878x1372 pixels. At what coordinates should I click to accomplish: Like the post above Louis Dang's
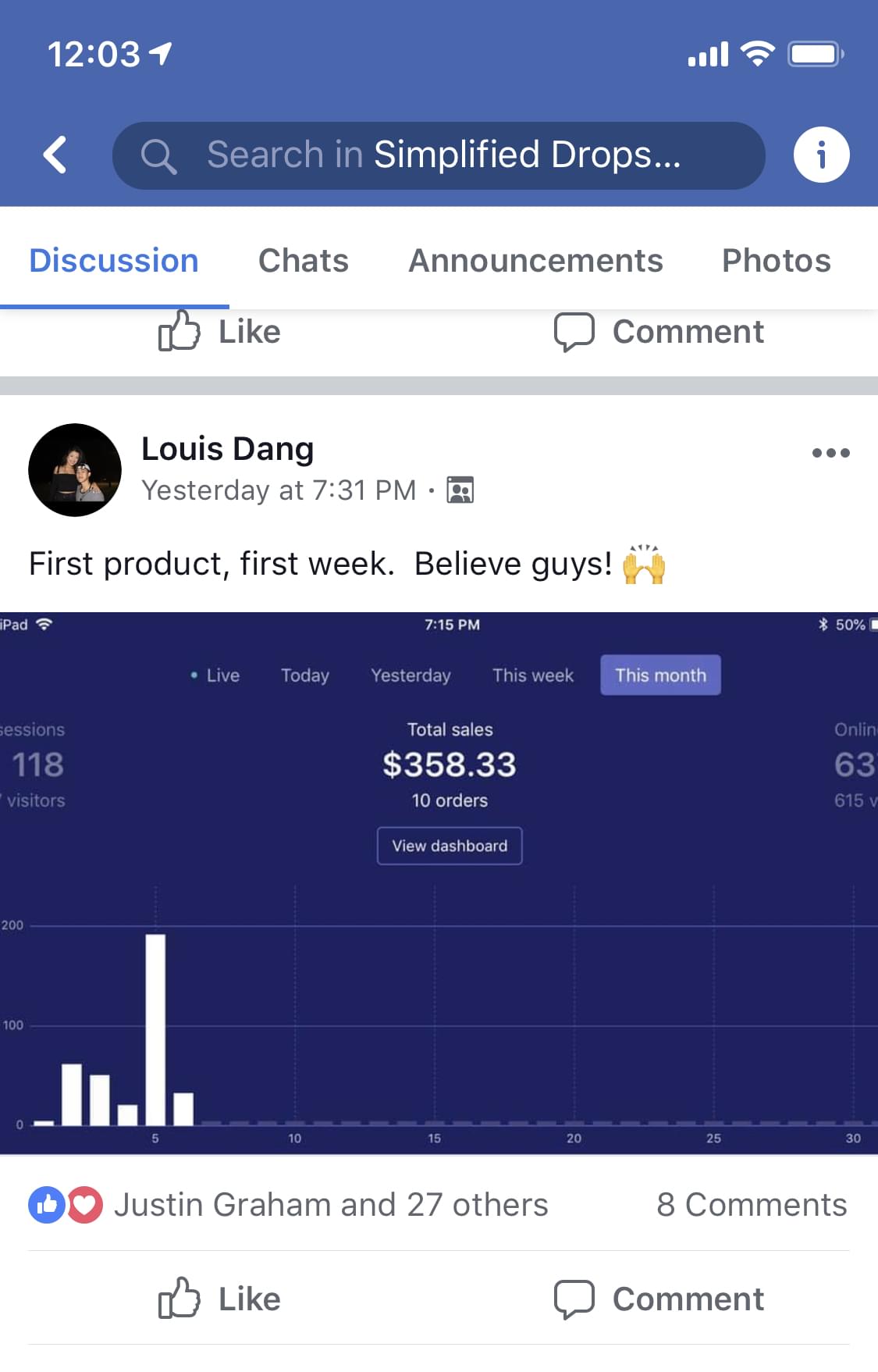[x=219, y=332]
